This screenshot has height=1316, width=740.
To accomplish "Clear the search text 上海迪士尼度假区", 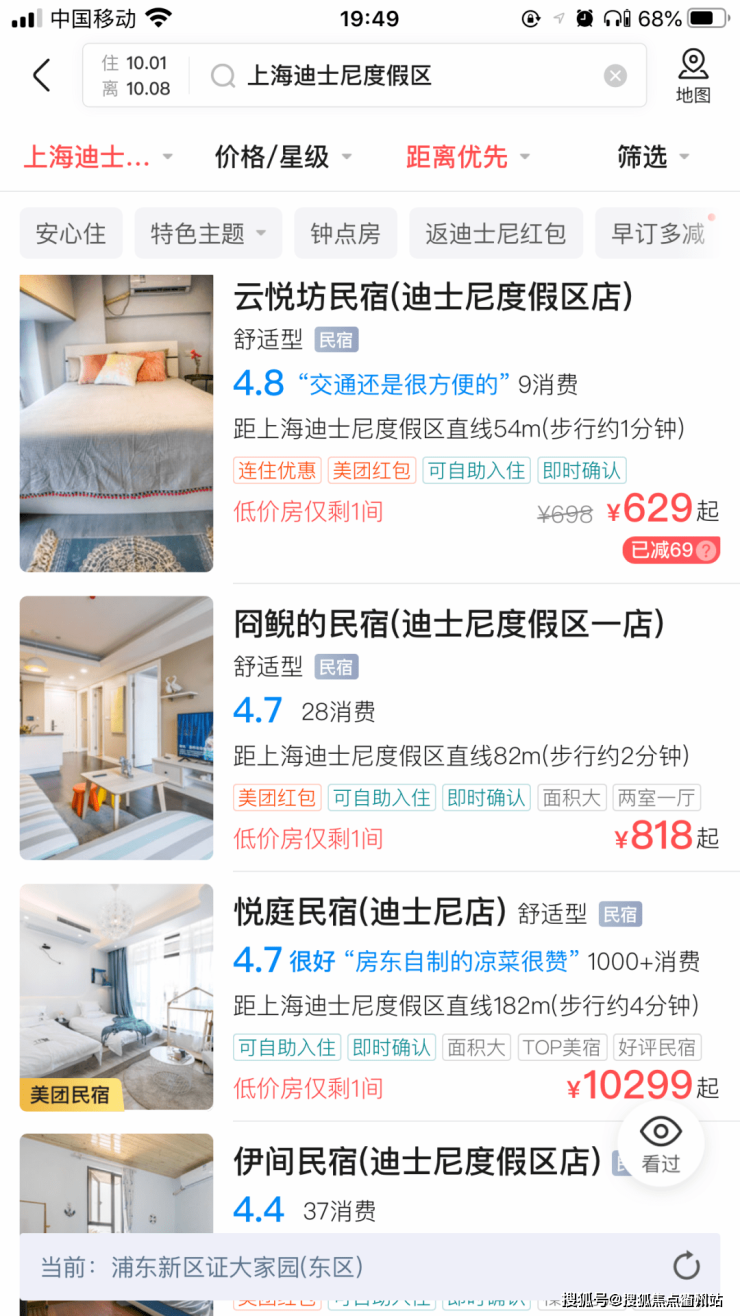I will coord(615,76).
